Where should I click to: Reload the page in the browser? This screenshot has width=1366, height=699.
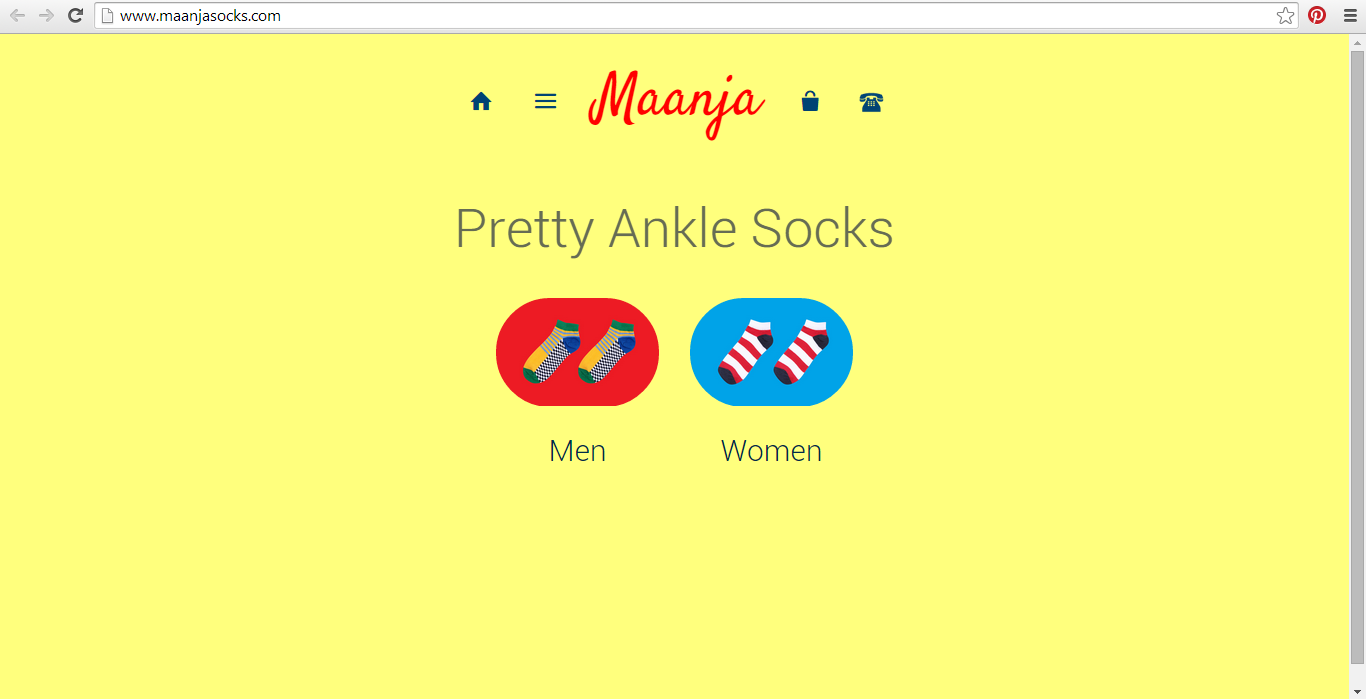click(x=75, y=15)
